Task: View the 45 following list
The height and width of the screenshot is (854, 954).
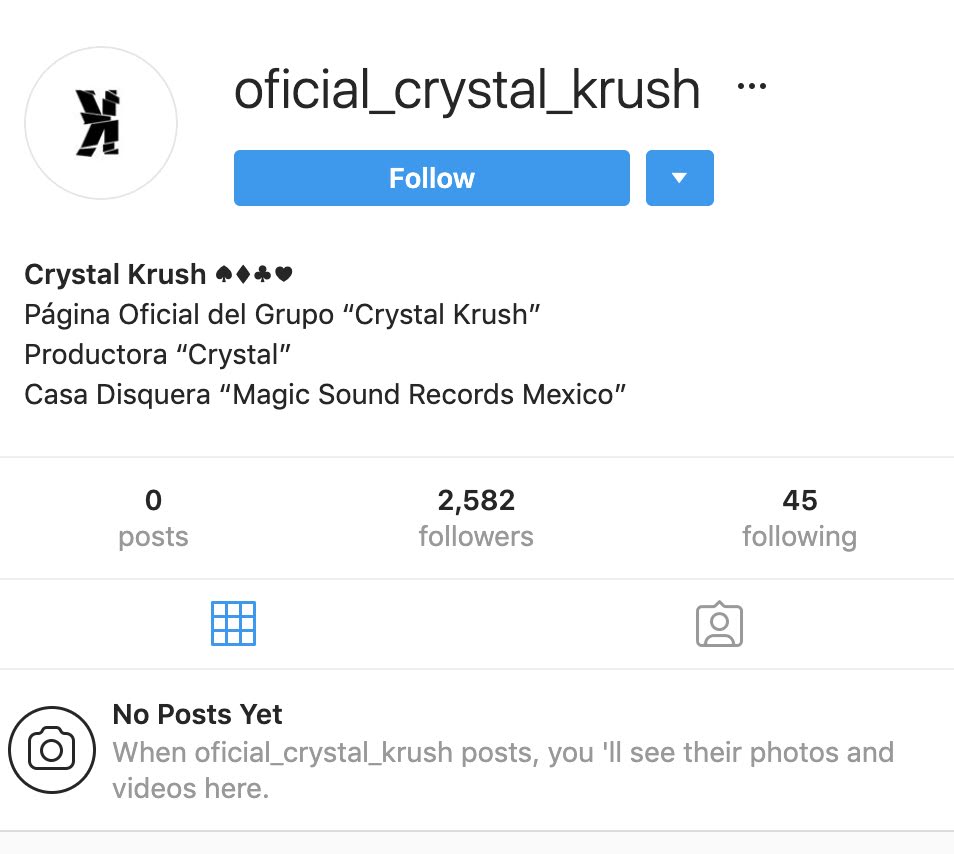Action: point(799,518)
